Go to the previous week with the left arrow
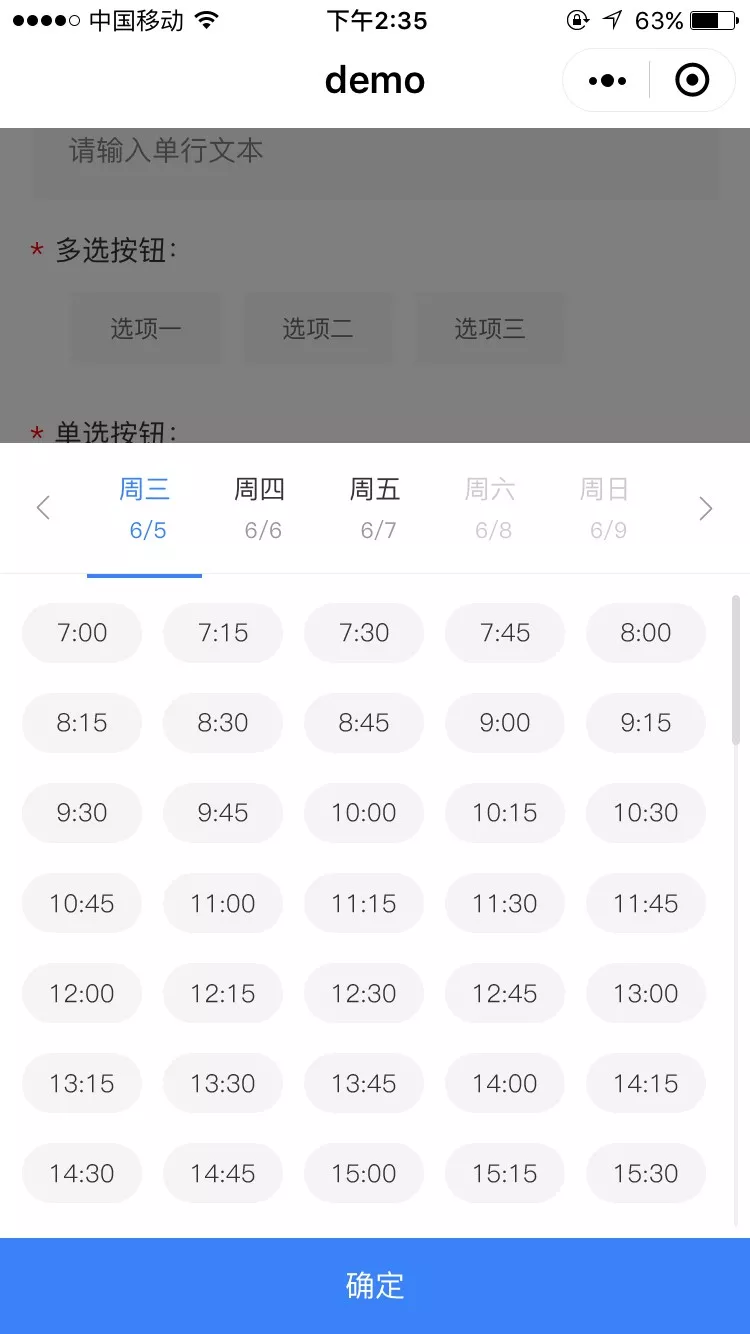The image size is (750, 1334). click(x=43, y=509)
